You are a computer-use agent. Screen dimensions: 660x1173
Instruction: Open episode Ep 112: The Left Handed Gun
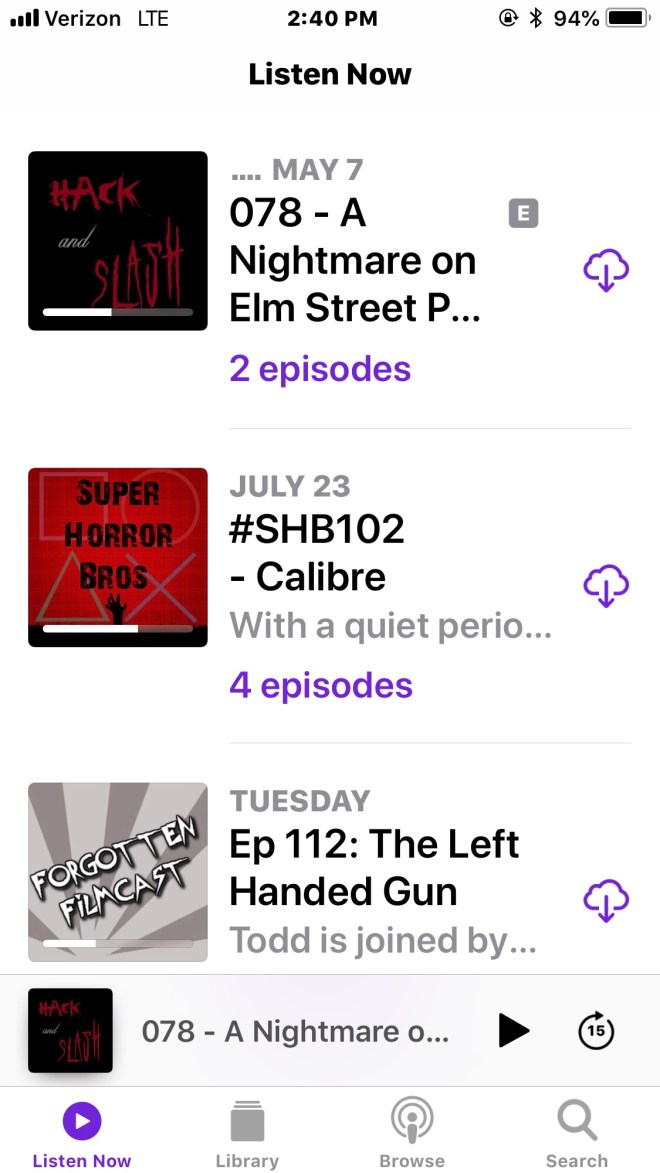pos(373,867)
